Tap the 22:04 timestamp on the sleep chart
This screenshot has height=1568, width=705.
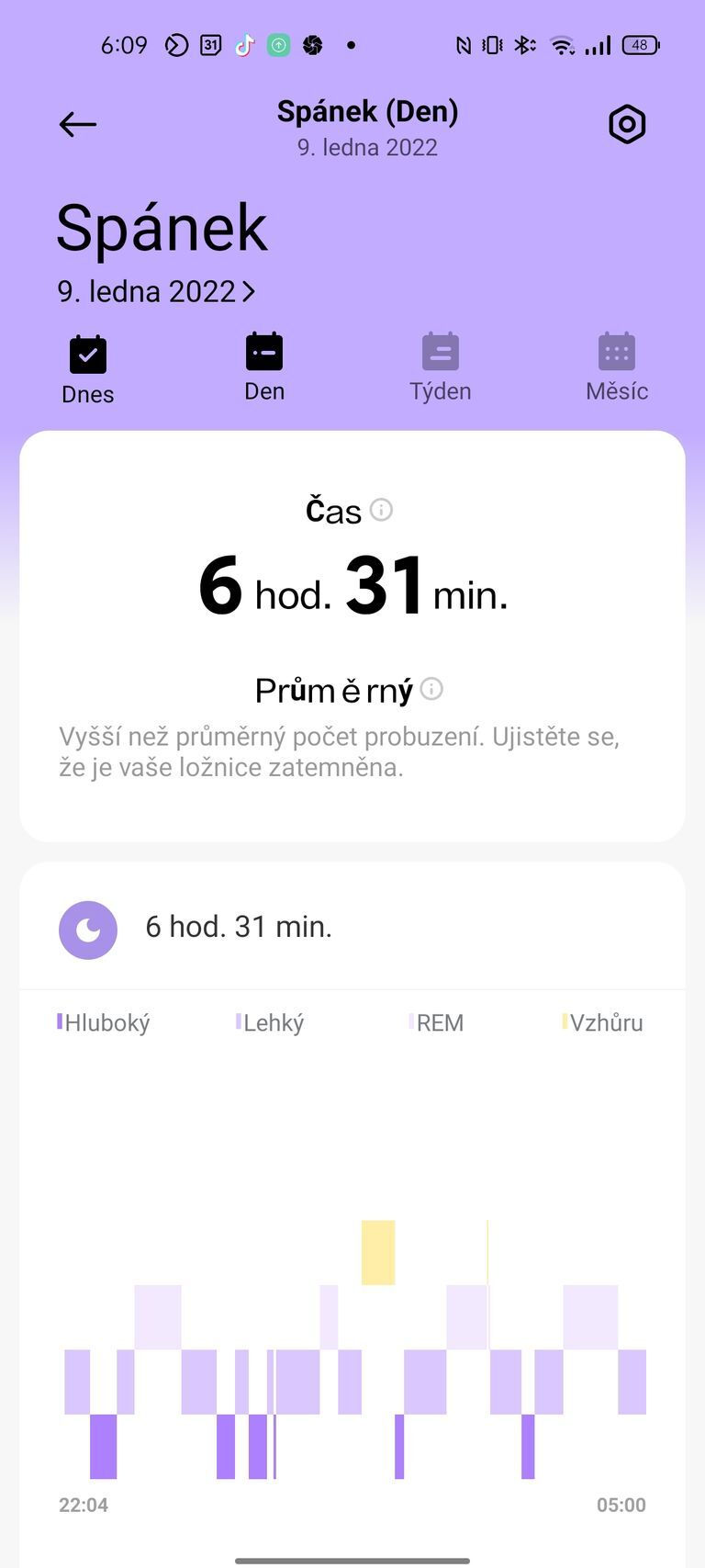[84, 1505]
